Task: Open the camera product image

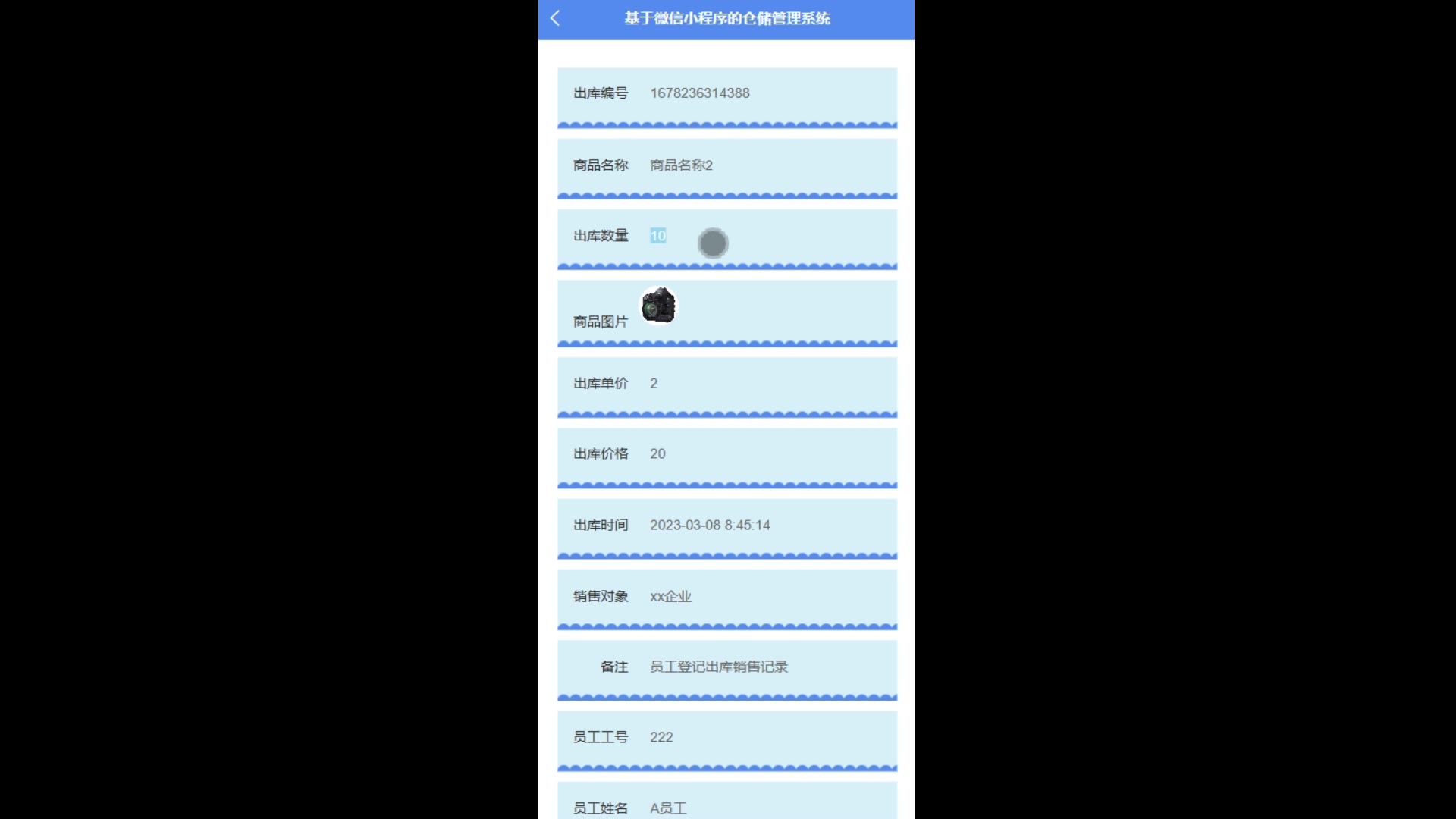Action: (657, 306)
